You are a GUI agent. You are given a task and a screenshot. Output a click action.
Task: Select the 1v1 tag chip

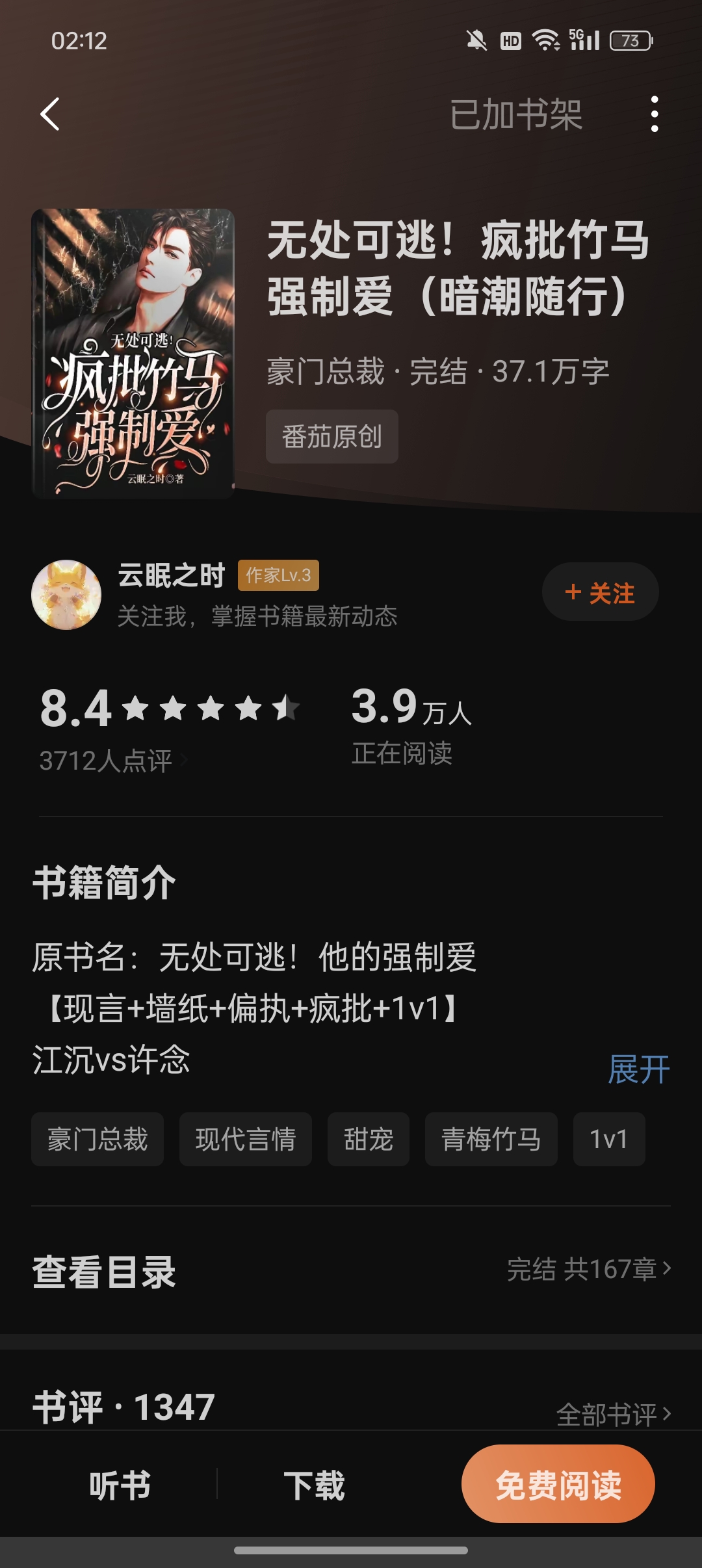coord(609,1139)
